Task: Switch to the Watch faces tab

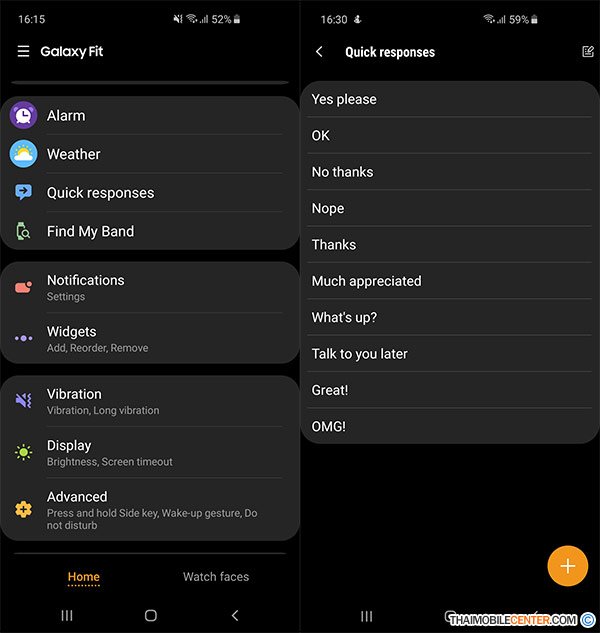Action: click(x=216, y=577)
